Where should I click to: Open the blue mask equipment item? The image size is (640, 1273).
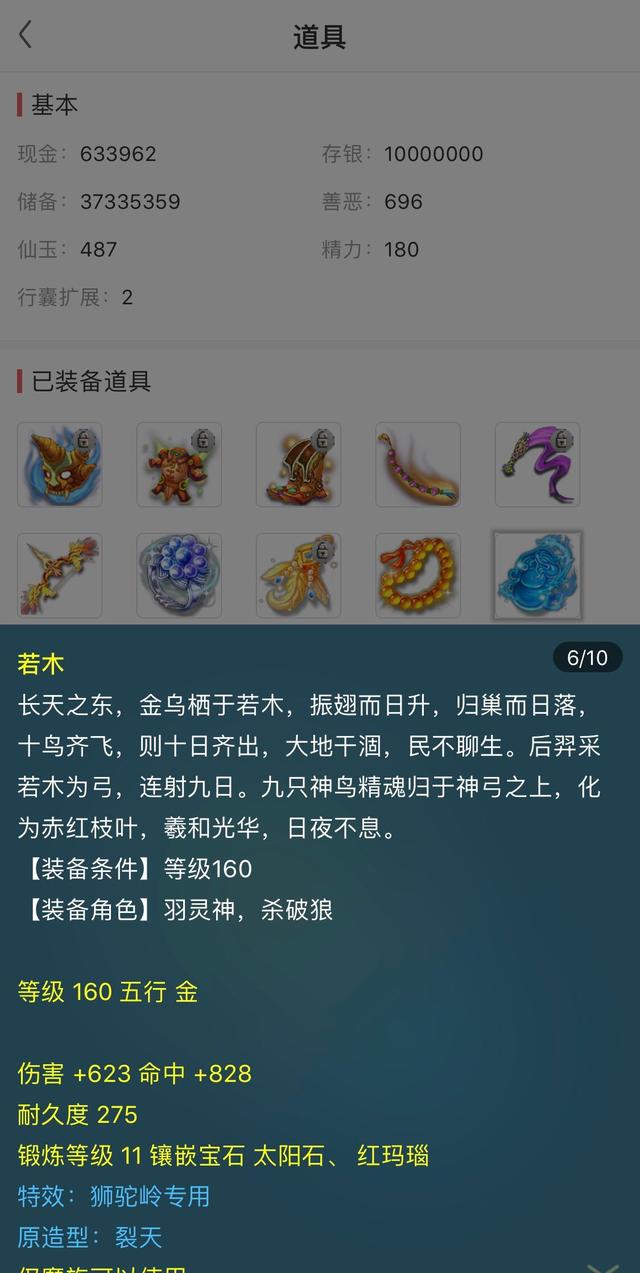[x=59, y=464]
